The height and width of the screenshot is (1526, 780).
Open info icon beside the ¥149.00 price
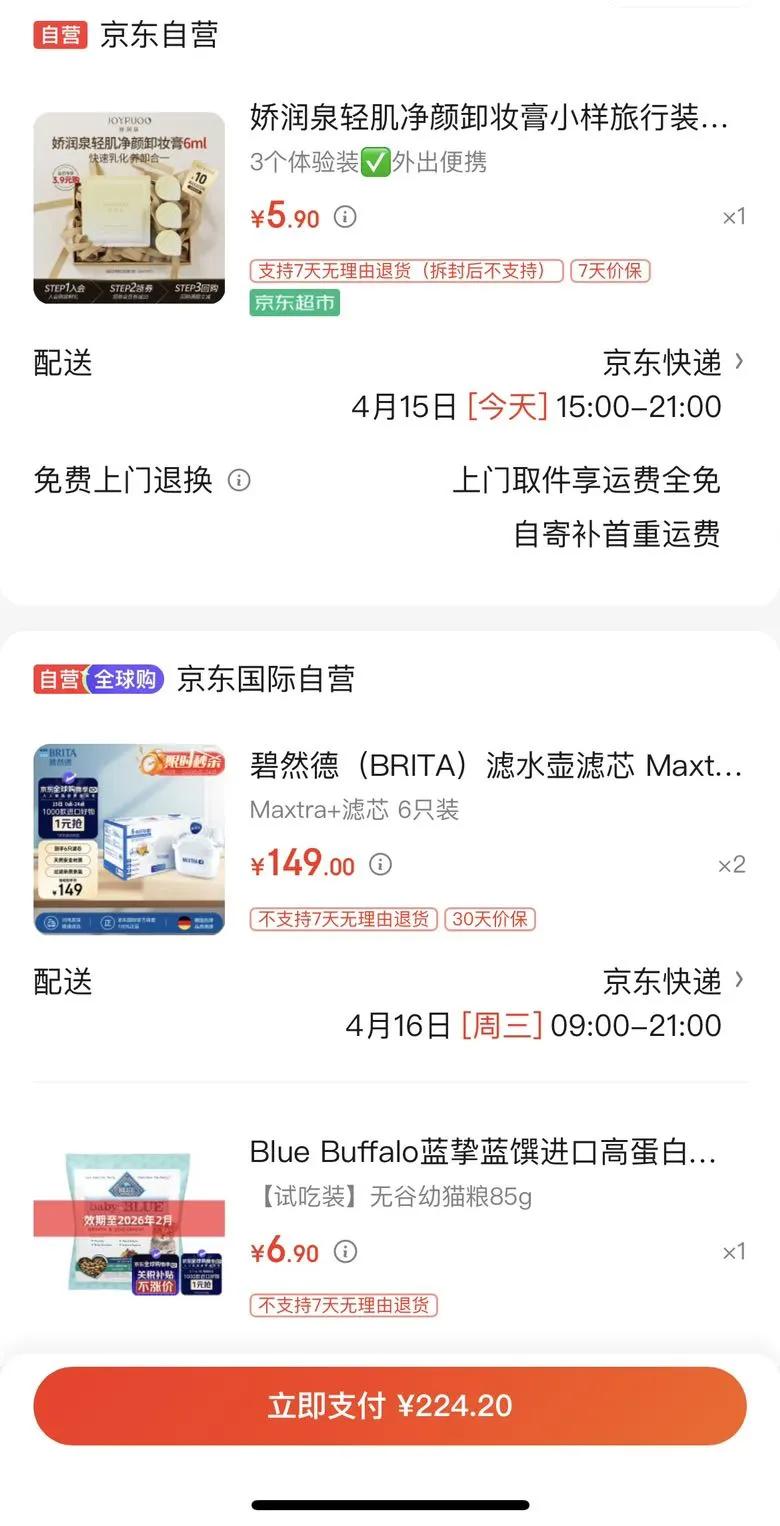tap(380, 864)
